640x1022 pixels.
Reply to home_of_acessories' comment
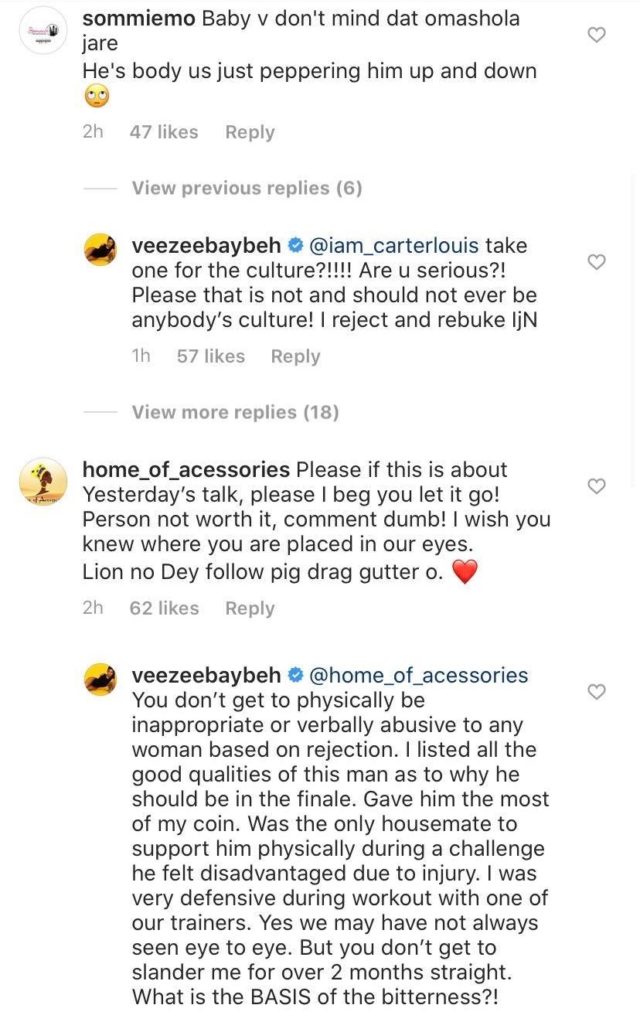coord(249,608)
